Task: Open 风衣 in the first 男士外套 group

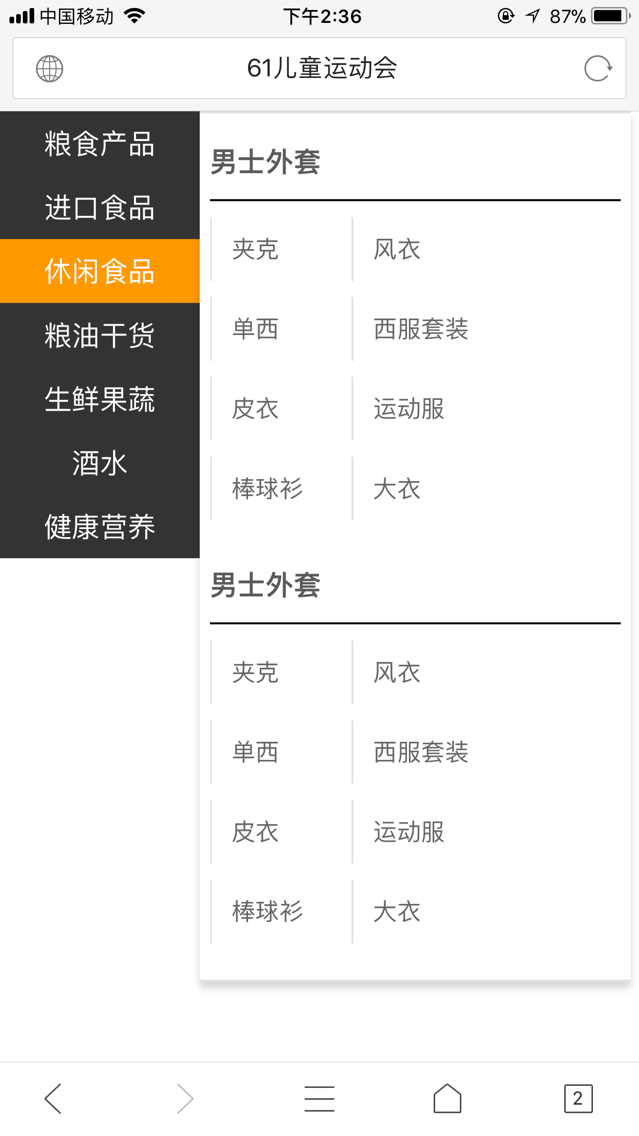Action: [397, 249]
